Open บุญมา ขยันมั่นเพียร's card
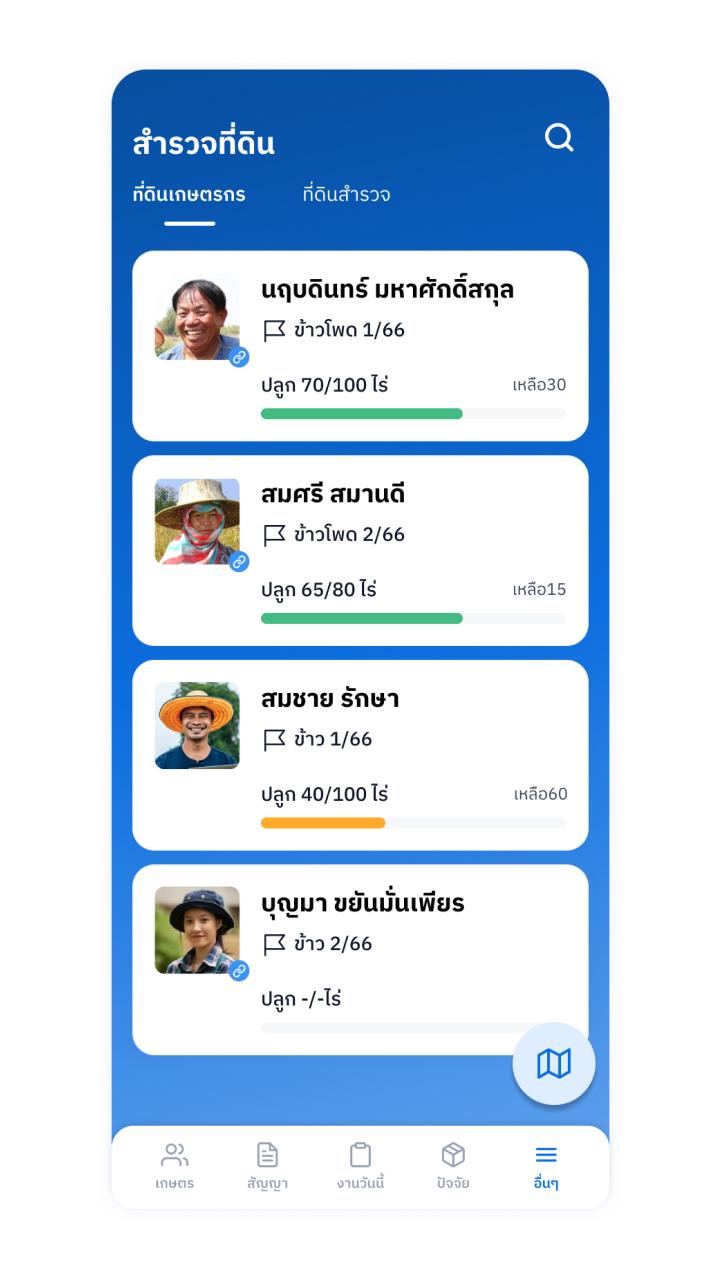Image resolution: width=720 pixels, height=1280 pixels. [360, 960]
